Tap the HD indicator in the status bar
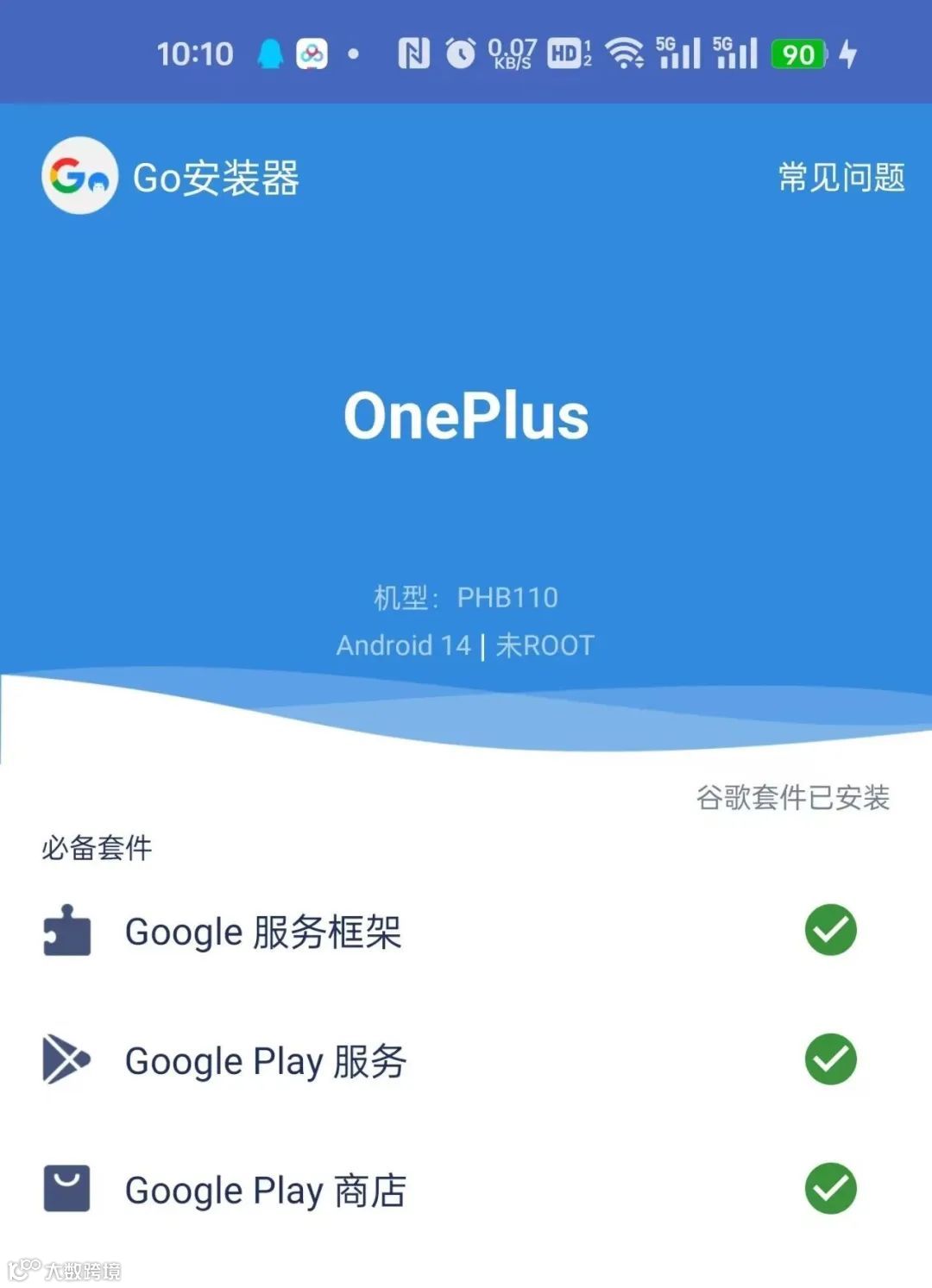 565,53
